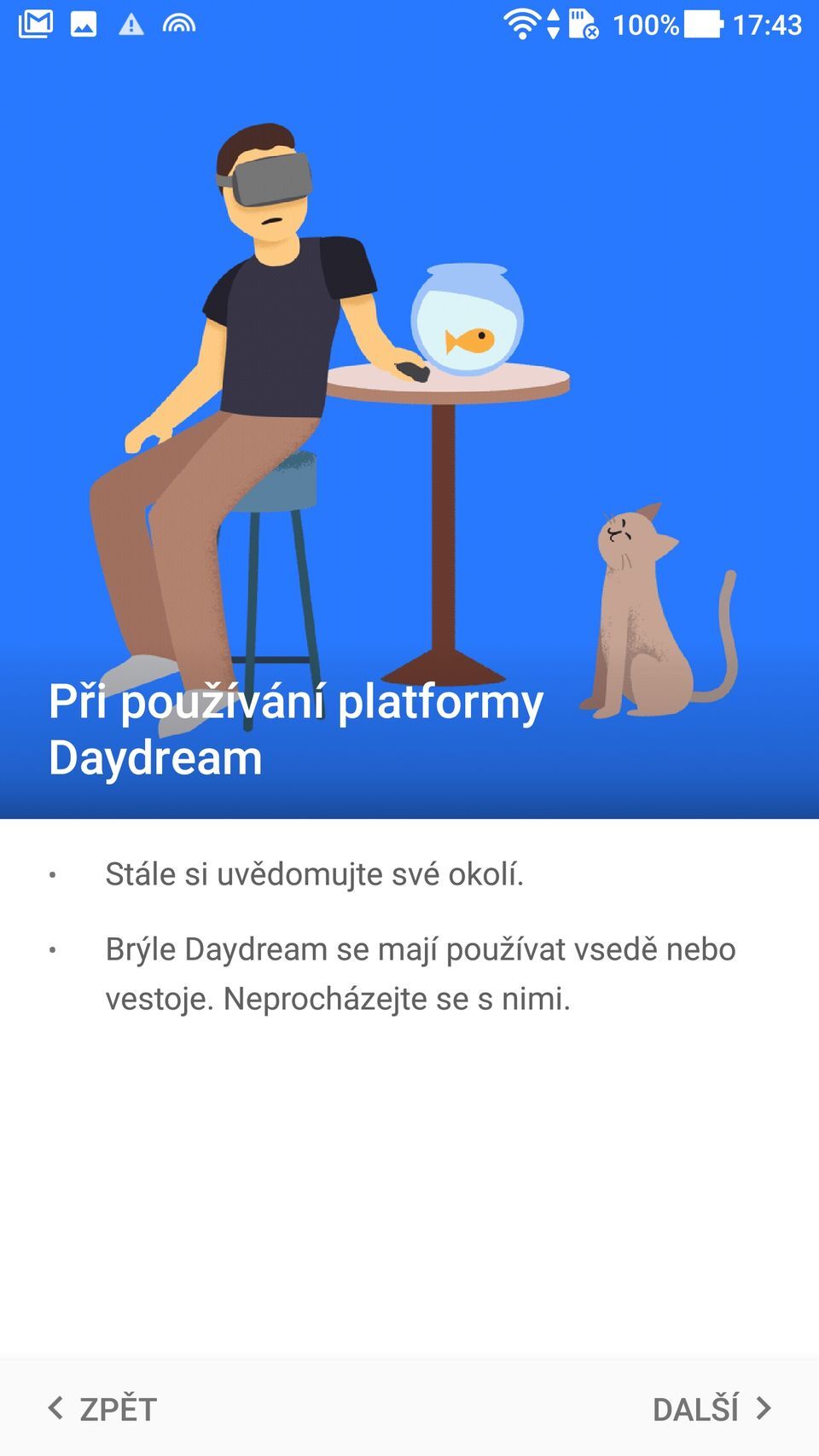This screenshot has height=1456, width=819.
Task: Go back with the ZPĚT button
Action: [x=103, y=1408]
